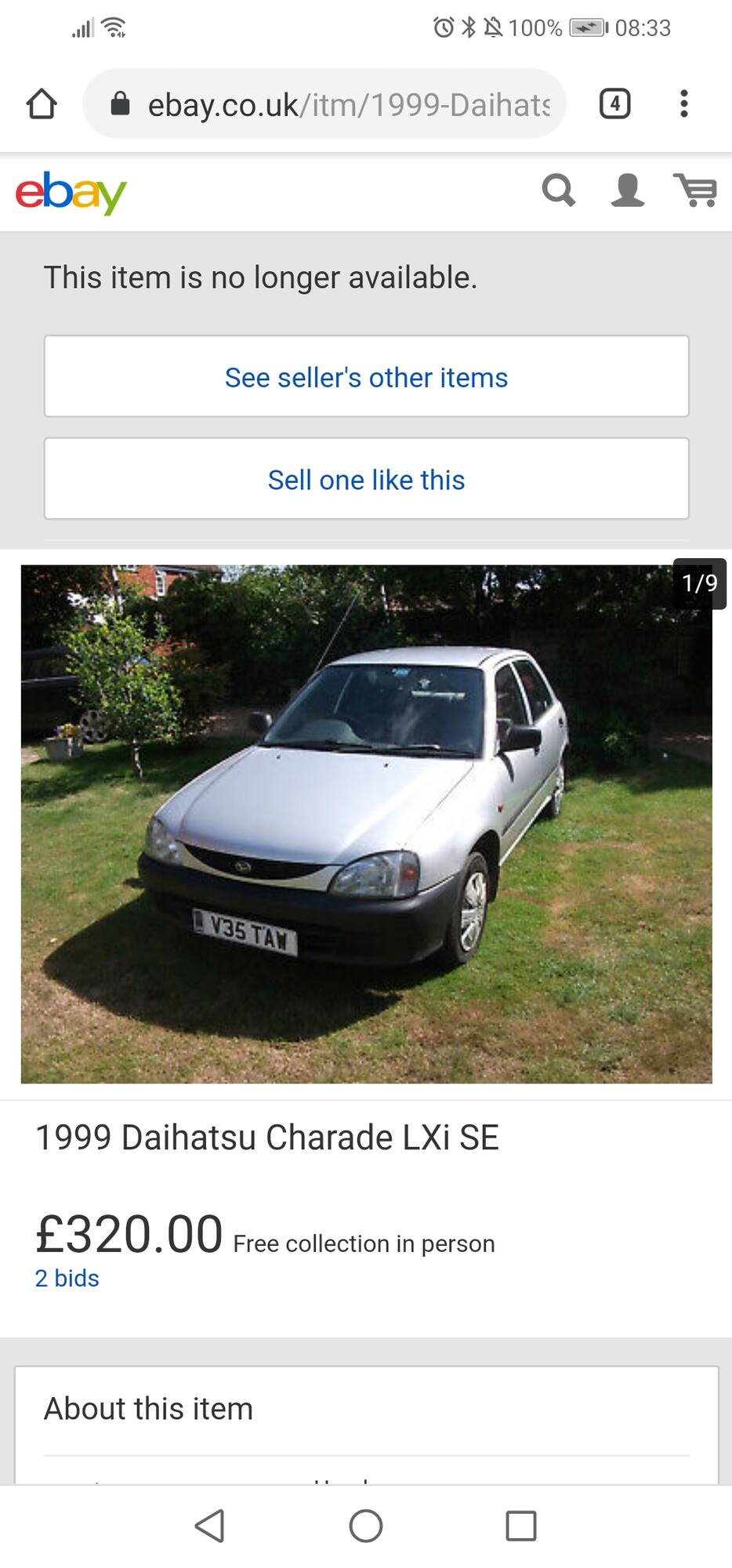The width and height of the screenshot is (732, 1568).
Task: Open the eBay account profile icon
Action: (628, 191)
